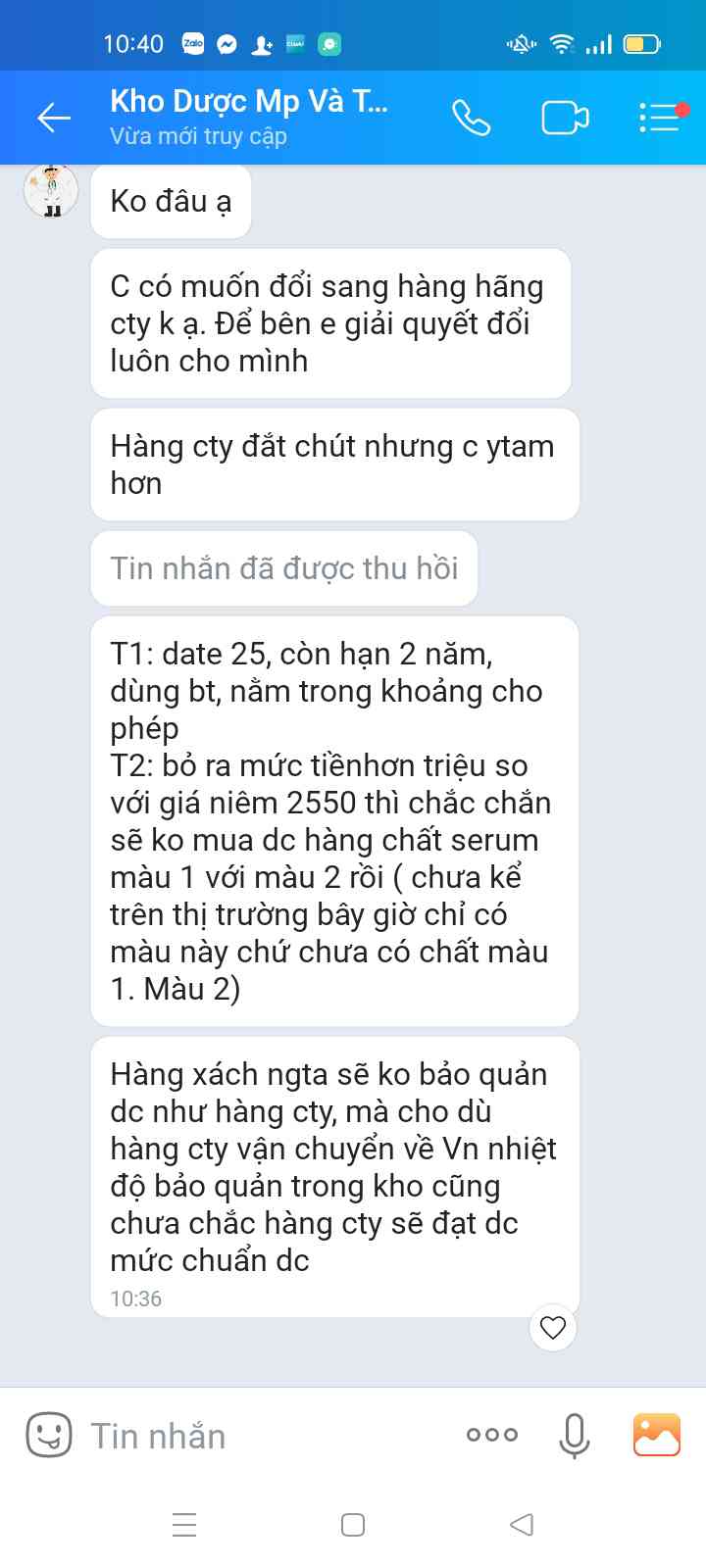Open more attachment options (three dots)
Viewport: 706px width, 1568px height.
click(492, 1435)
